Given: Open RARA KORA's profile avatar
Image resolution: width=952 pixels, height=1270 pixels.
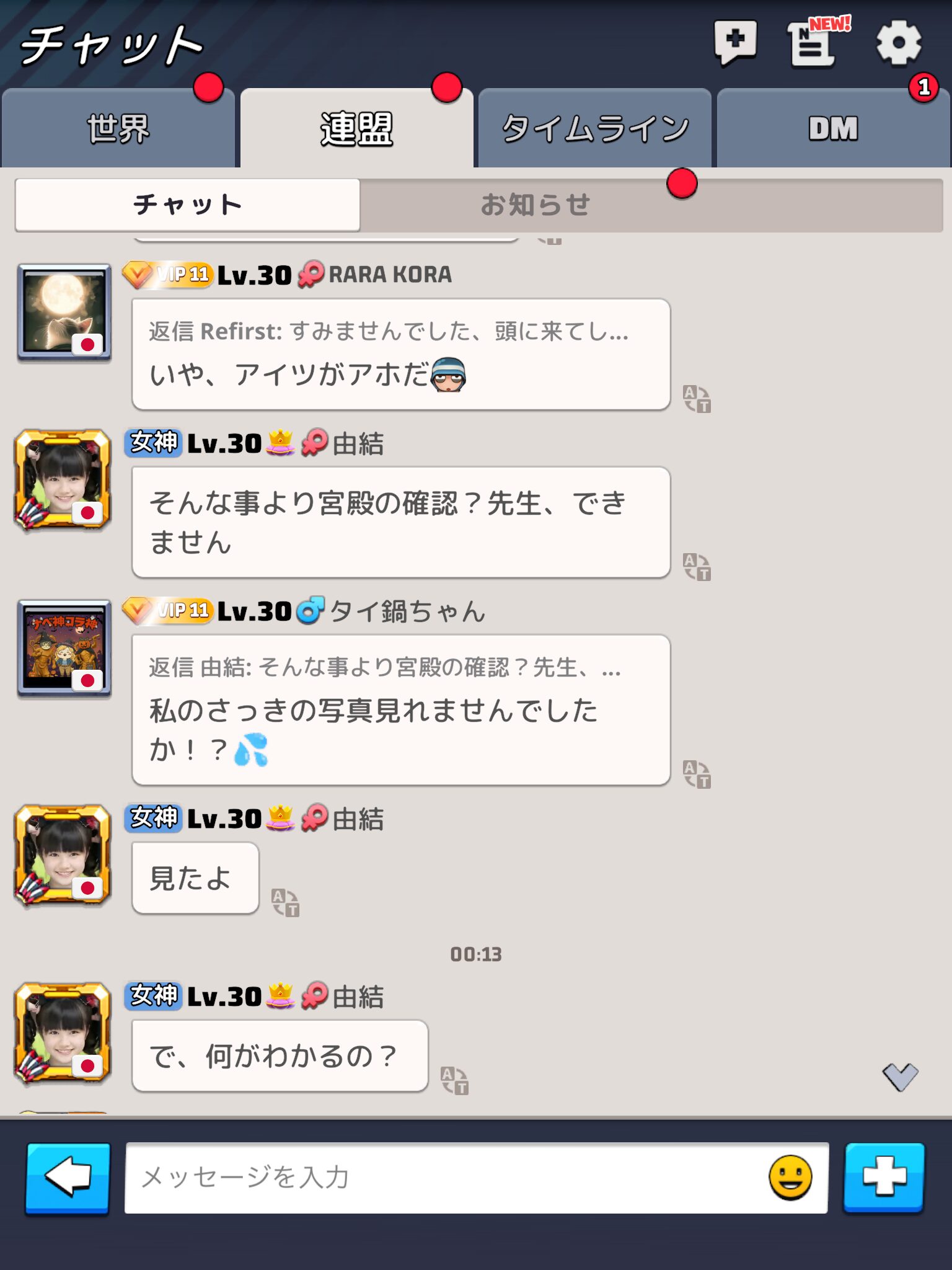Looking at the screenshot, I should tap(64, 313).
